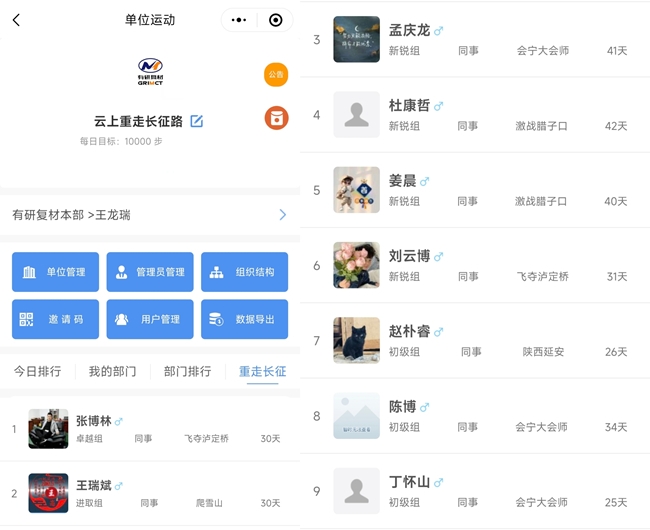Edit the 云上重走长征路 activity name

[x=197, y=121]
